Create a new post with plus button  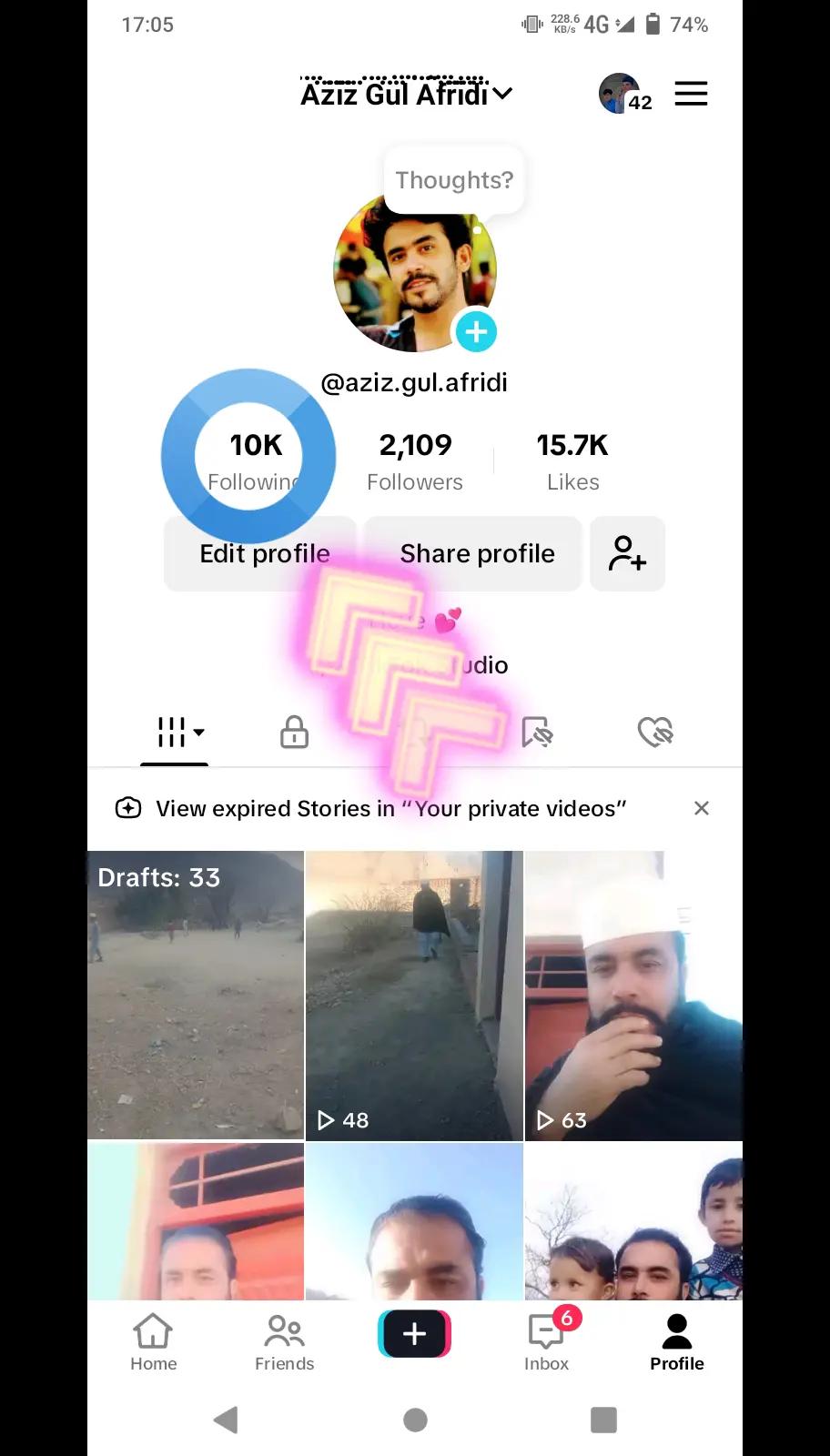point(414,1334)
